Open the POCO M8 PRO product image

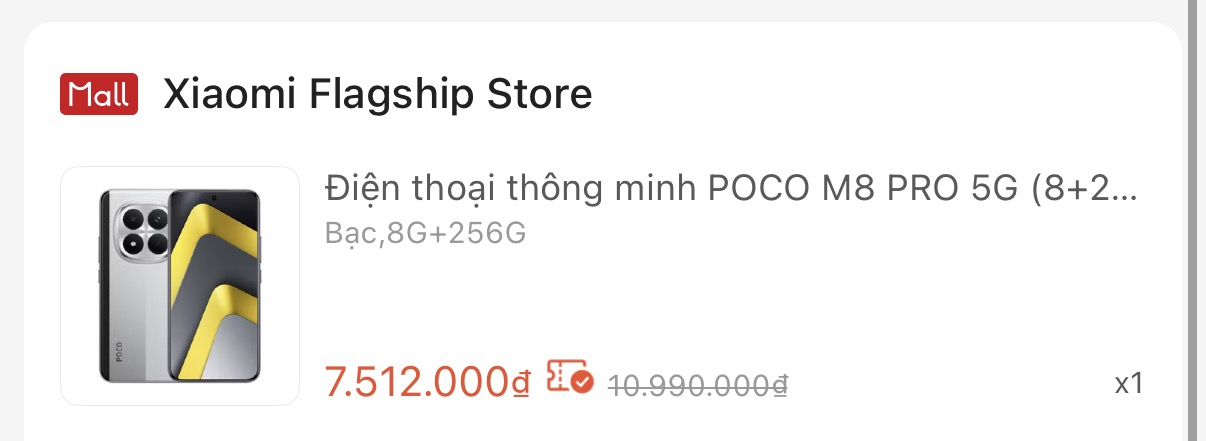[x=180, y=286]
